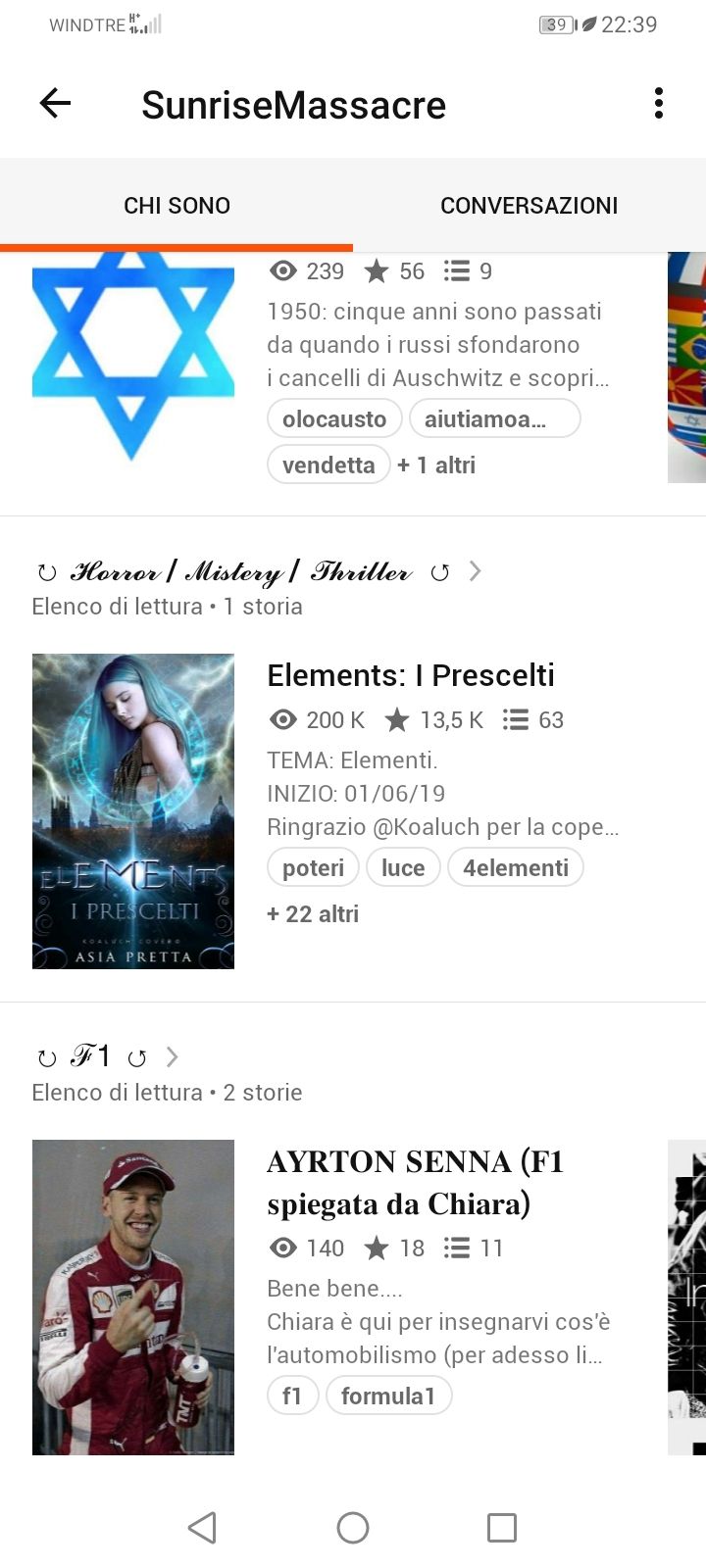Screen dimensions: 706x1568
Task: Tap the poteri tag chip
Action: pos(313,867)
